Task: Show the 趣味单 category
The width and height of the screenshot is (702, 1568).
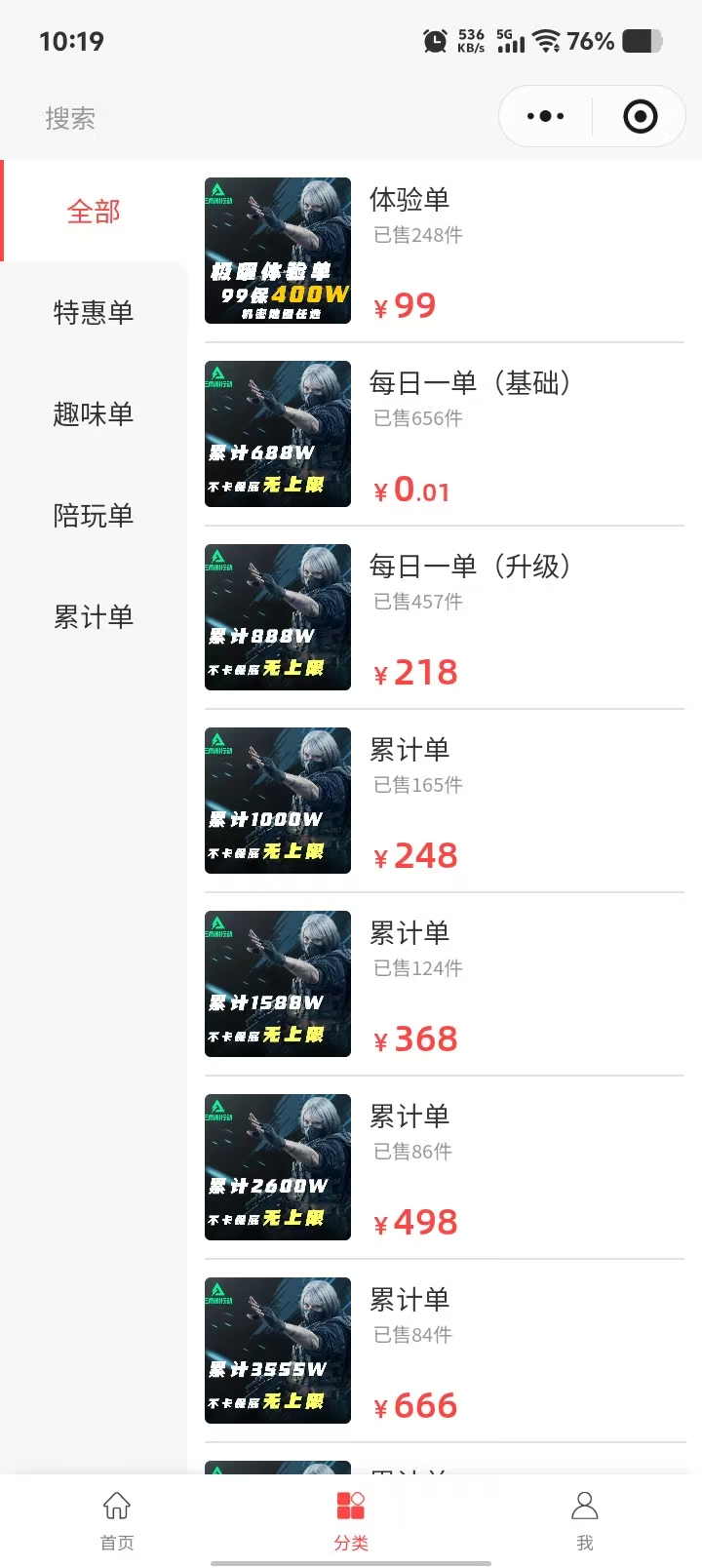Action: [94, 414]
